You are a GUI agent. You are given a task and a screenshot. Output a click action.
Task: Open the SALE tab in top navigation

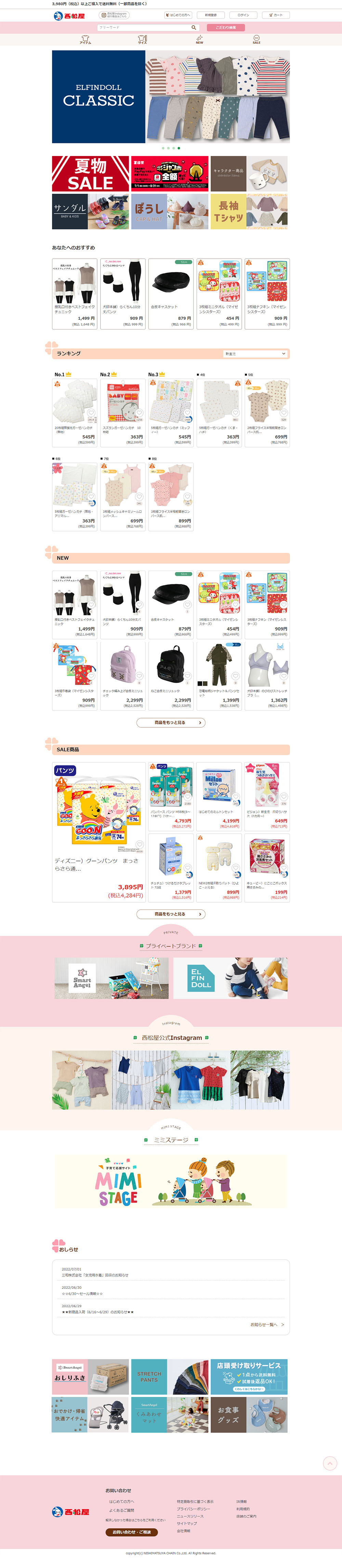(x=256, y=40)
